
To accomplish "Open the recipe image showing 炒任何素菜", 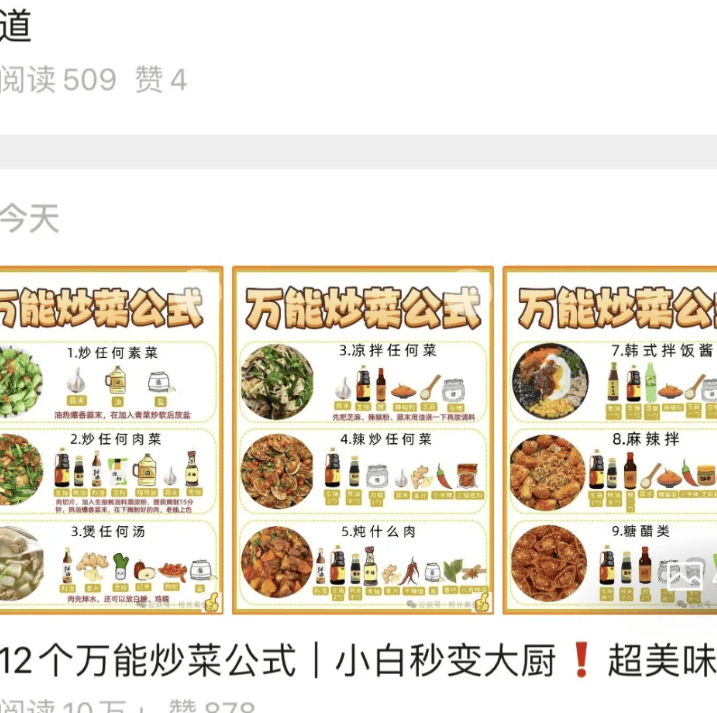I will (110, 440).
